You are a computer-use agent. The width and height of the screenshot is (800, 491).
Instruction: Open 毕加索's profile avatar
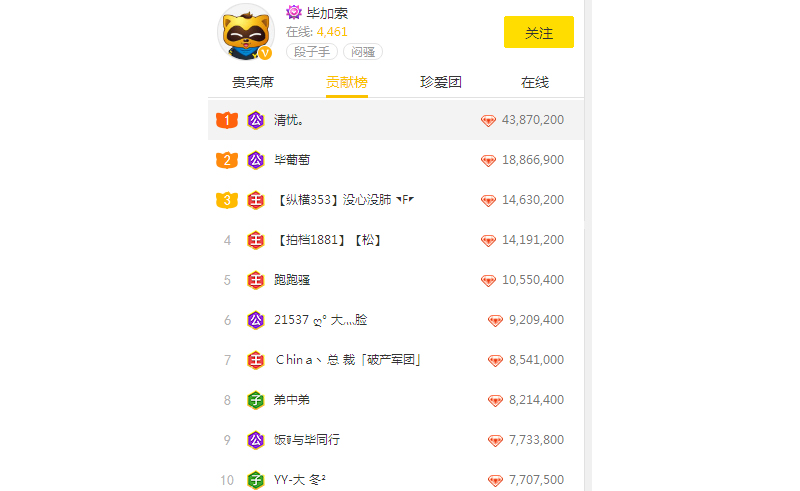point(246,33)
